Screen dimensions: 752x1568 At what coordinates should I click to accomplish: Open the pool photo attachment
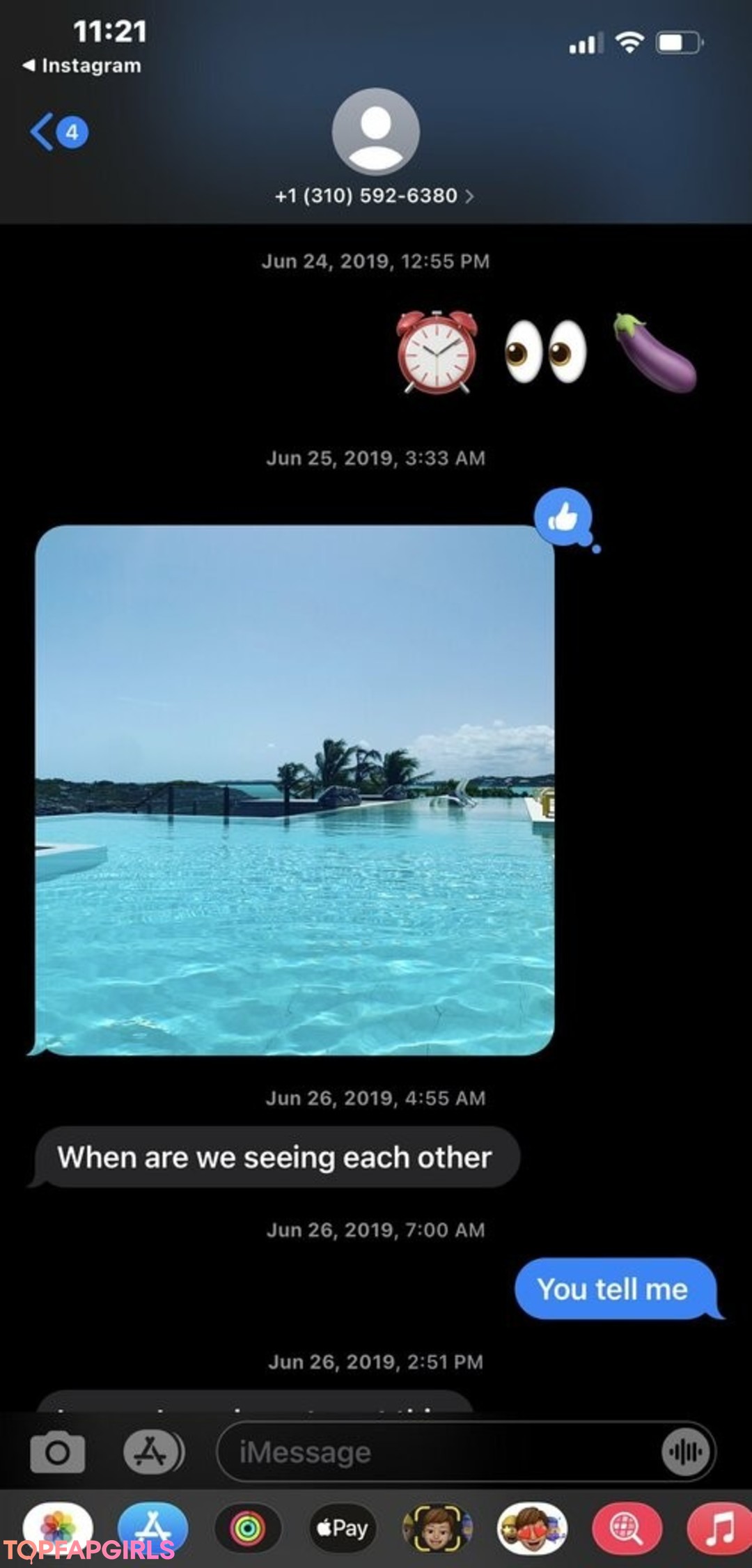(295, 790)
